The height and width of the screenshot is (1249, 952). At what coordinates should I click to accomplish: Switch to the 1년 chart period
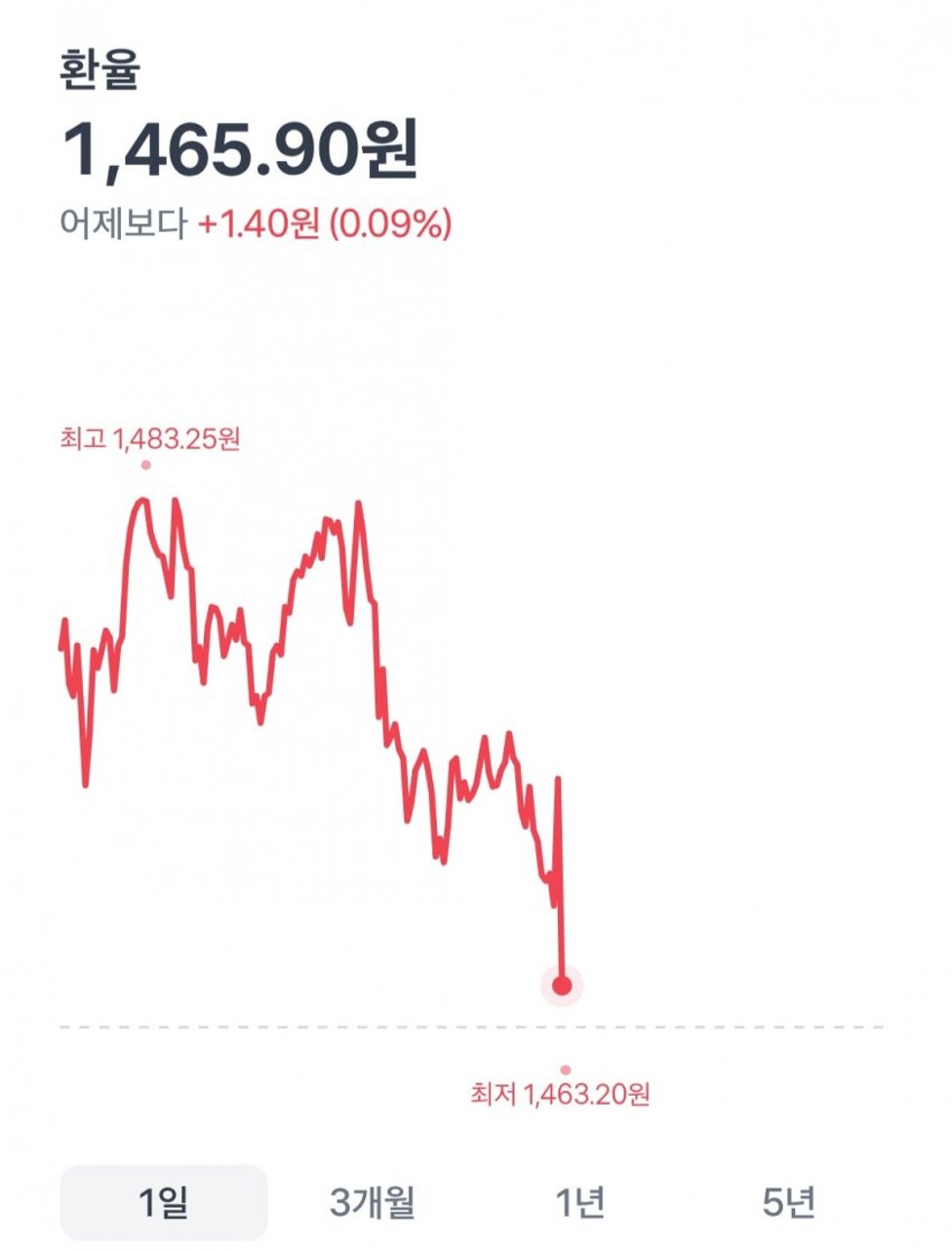580,1202
